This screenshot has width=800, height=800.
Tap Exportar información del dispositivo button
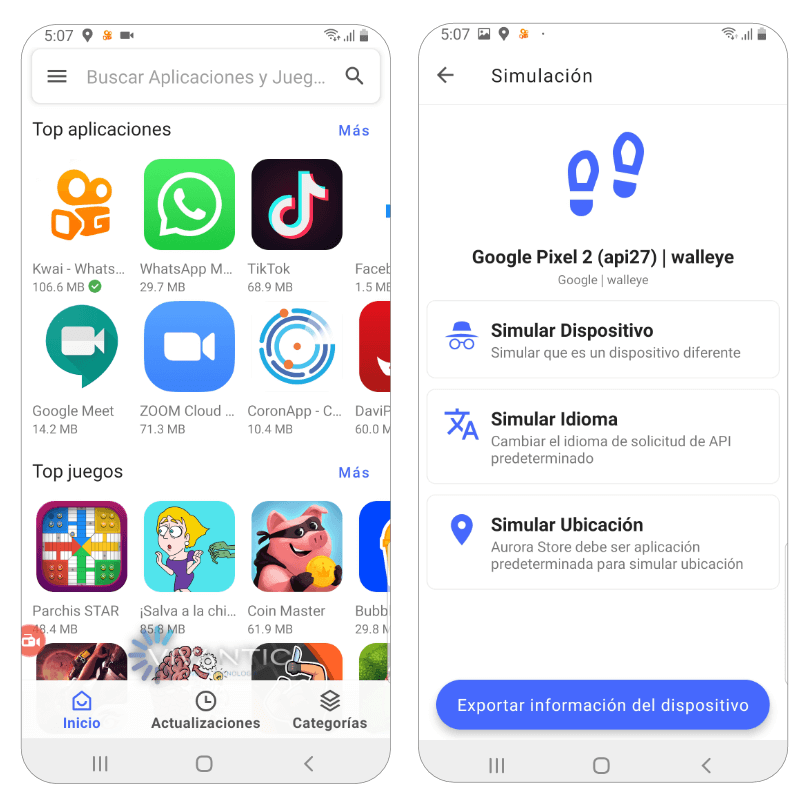[602, 705]
